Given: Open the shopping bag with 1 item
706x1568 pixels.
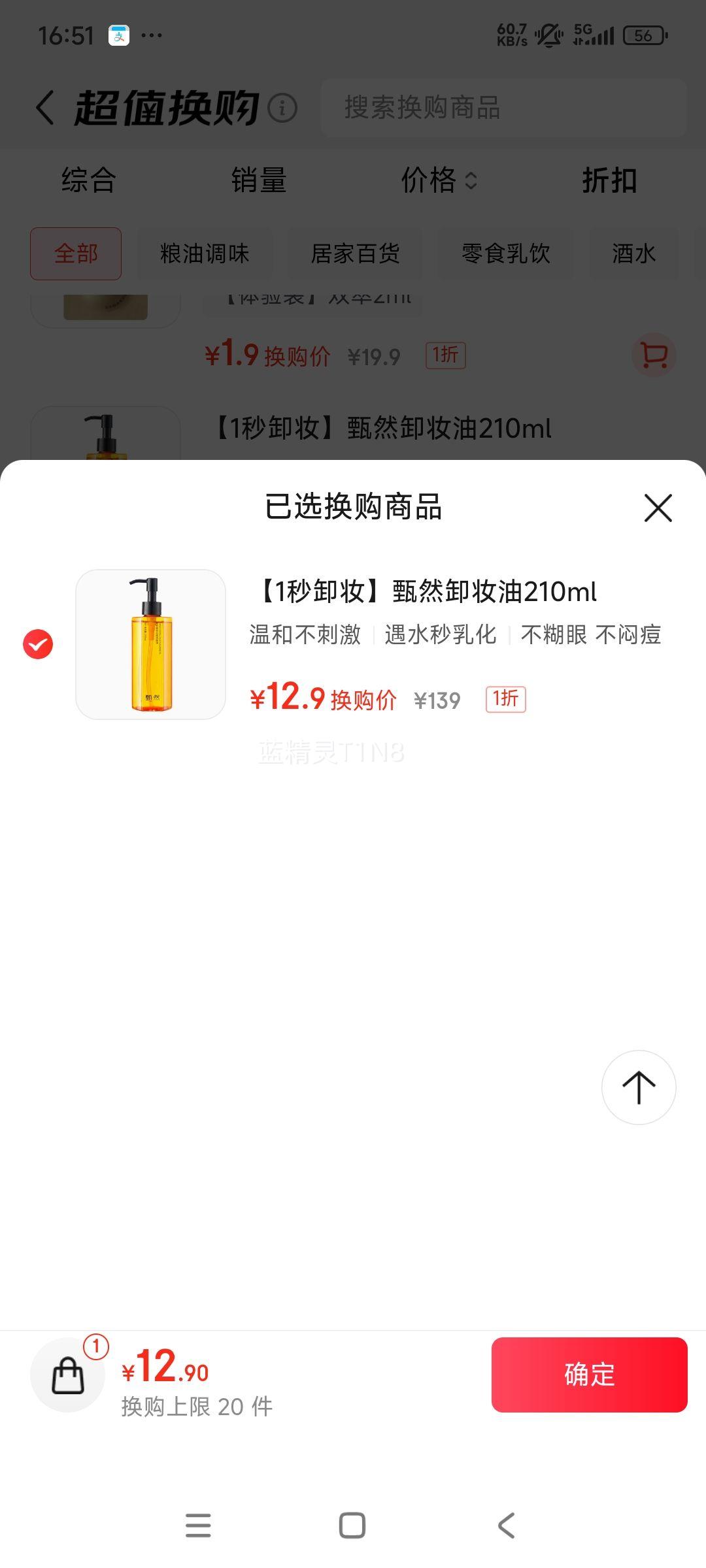Looking at the screenshot, I should 69,1375.
